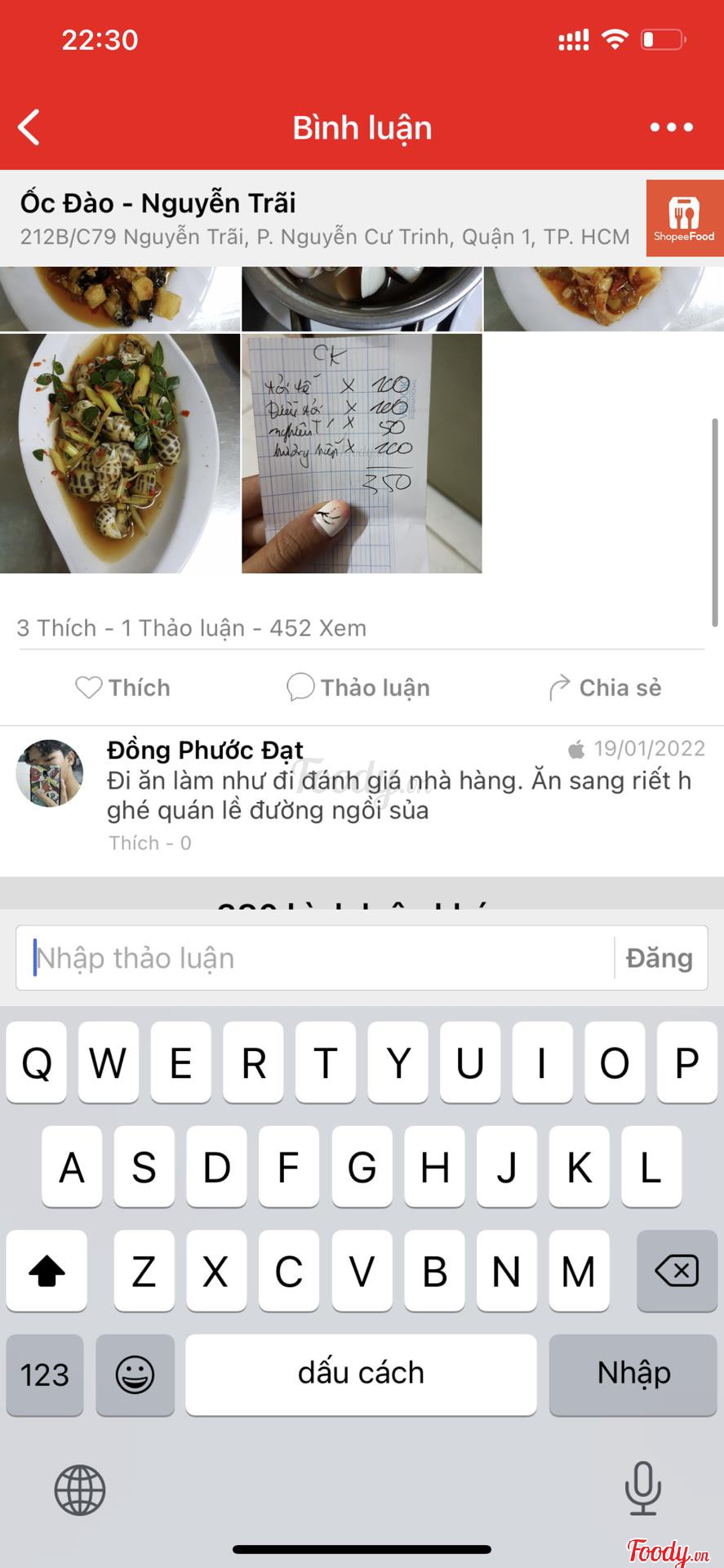Start voice dictation with the microphone
The image size is (724, 1568).
click(642, 1488)
